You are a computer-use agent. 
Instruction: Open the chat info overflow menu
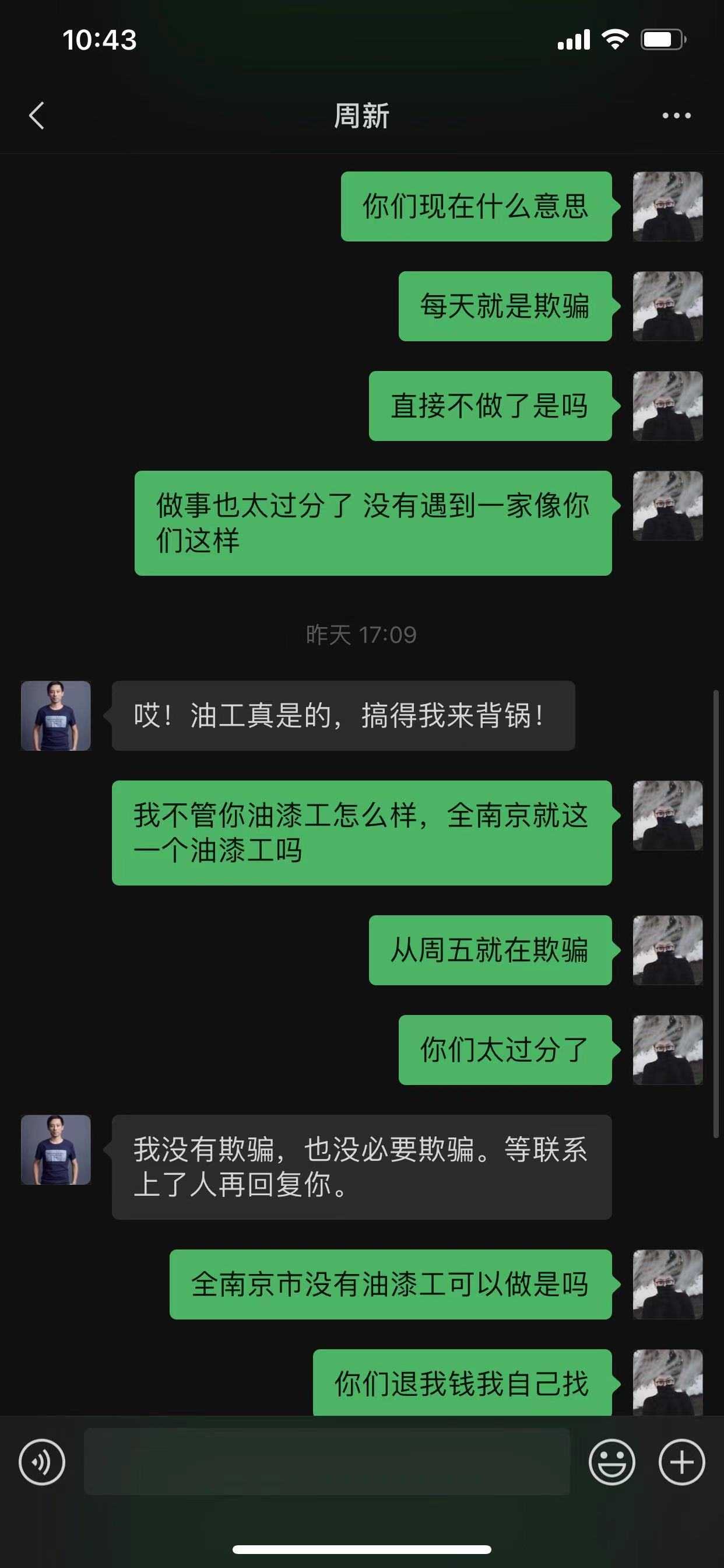pos(676,116)
